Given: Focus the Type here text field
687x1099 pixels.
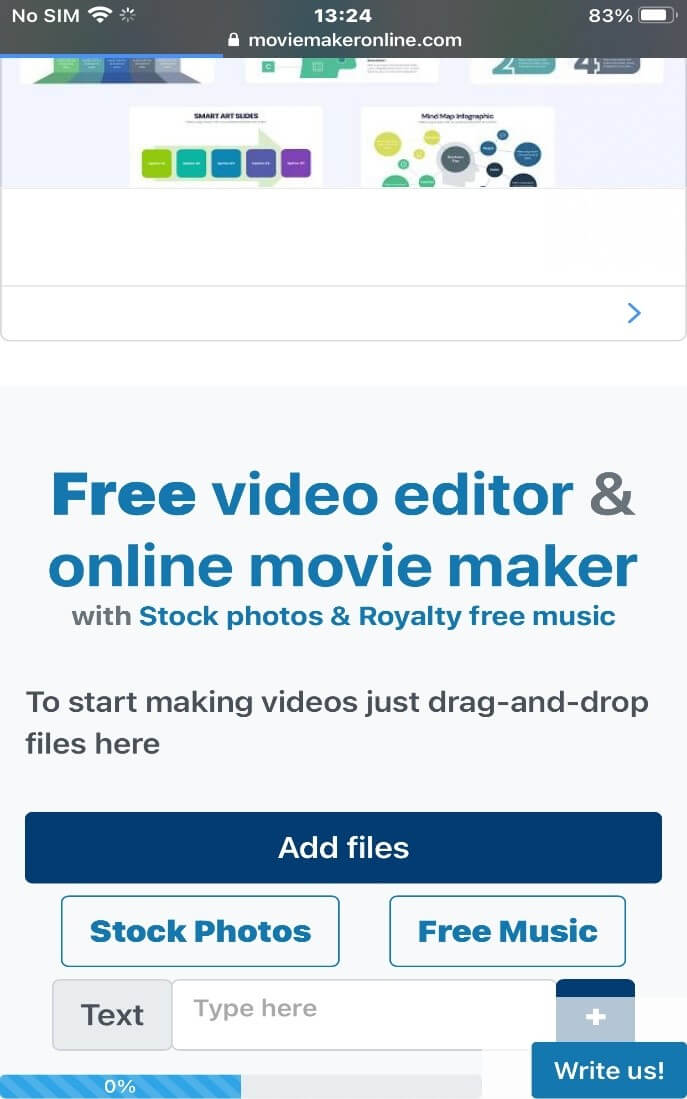Looking at the screenshot, I should tap(363, 1013).
